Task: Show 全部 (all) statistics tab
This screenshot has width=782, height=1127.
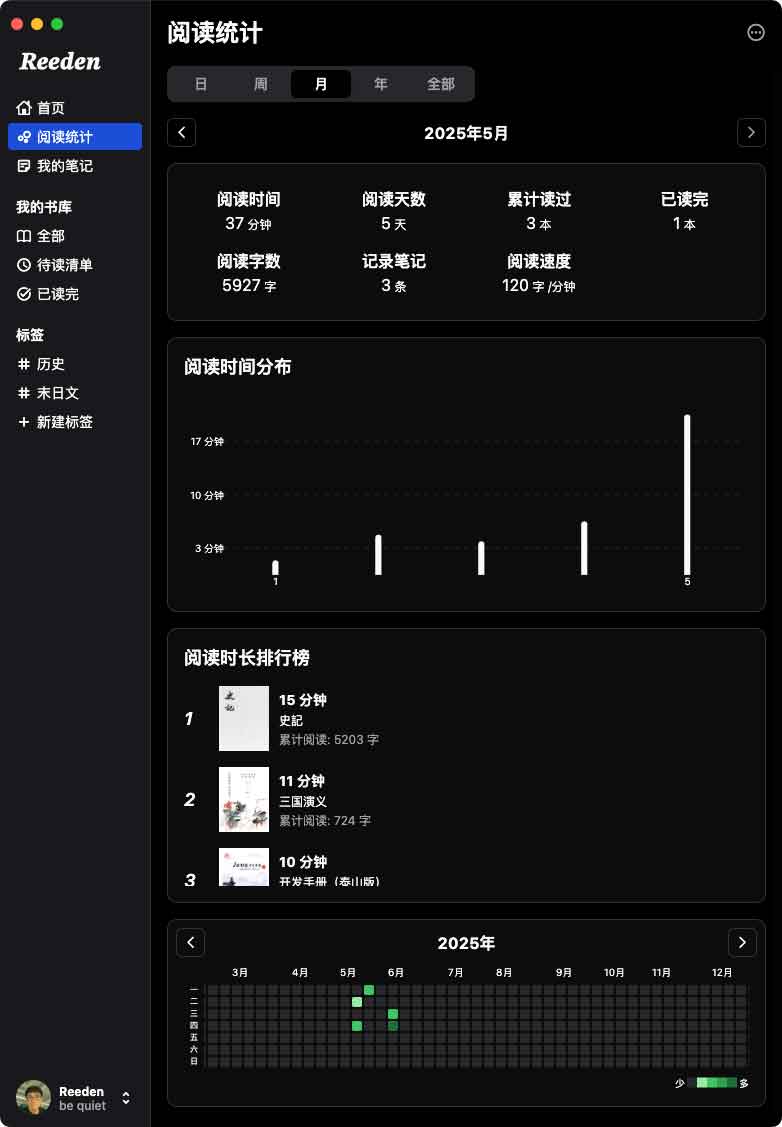Action: point(441,84)
